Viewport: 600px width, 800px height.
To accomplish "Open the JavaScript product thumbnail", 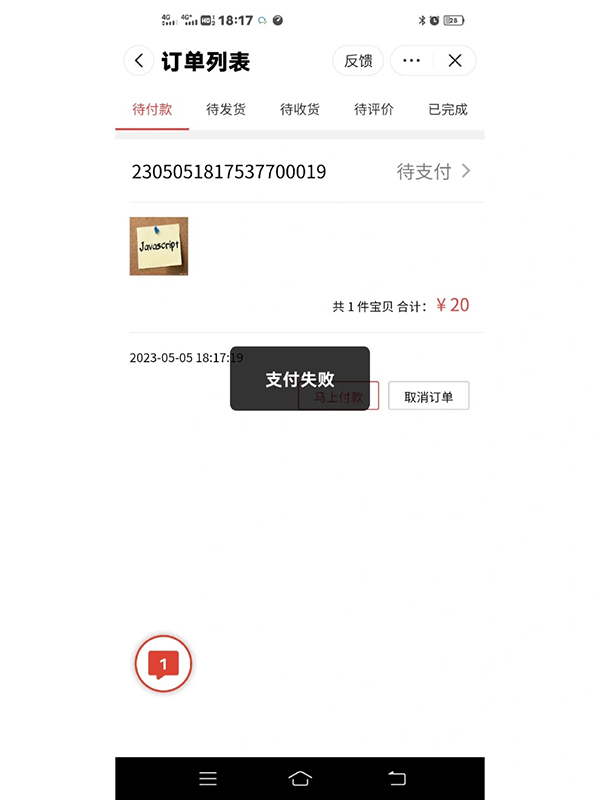I will coord(159,246).
